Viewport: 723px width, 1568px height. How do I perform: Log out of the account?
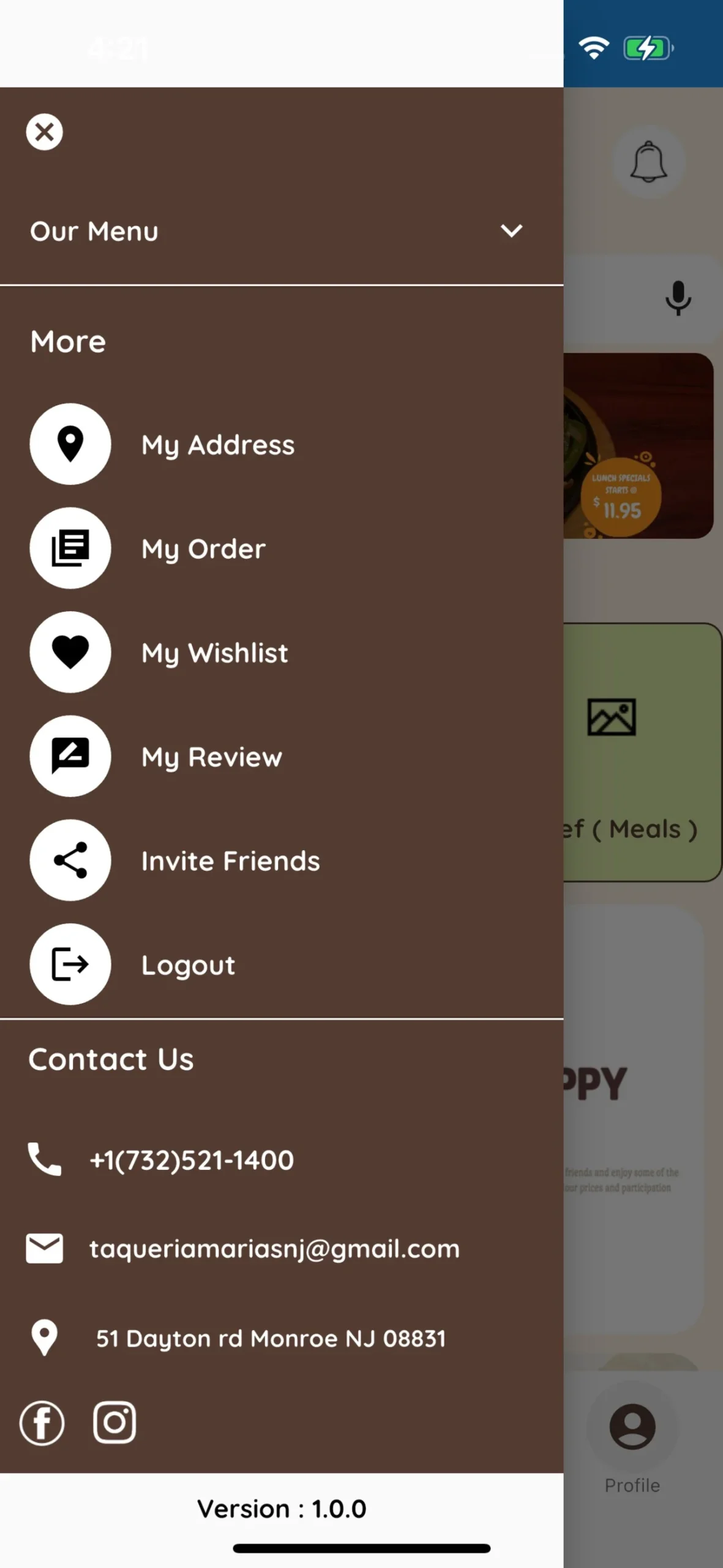point(188,965)
